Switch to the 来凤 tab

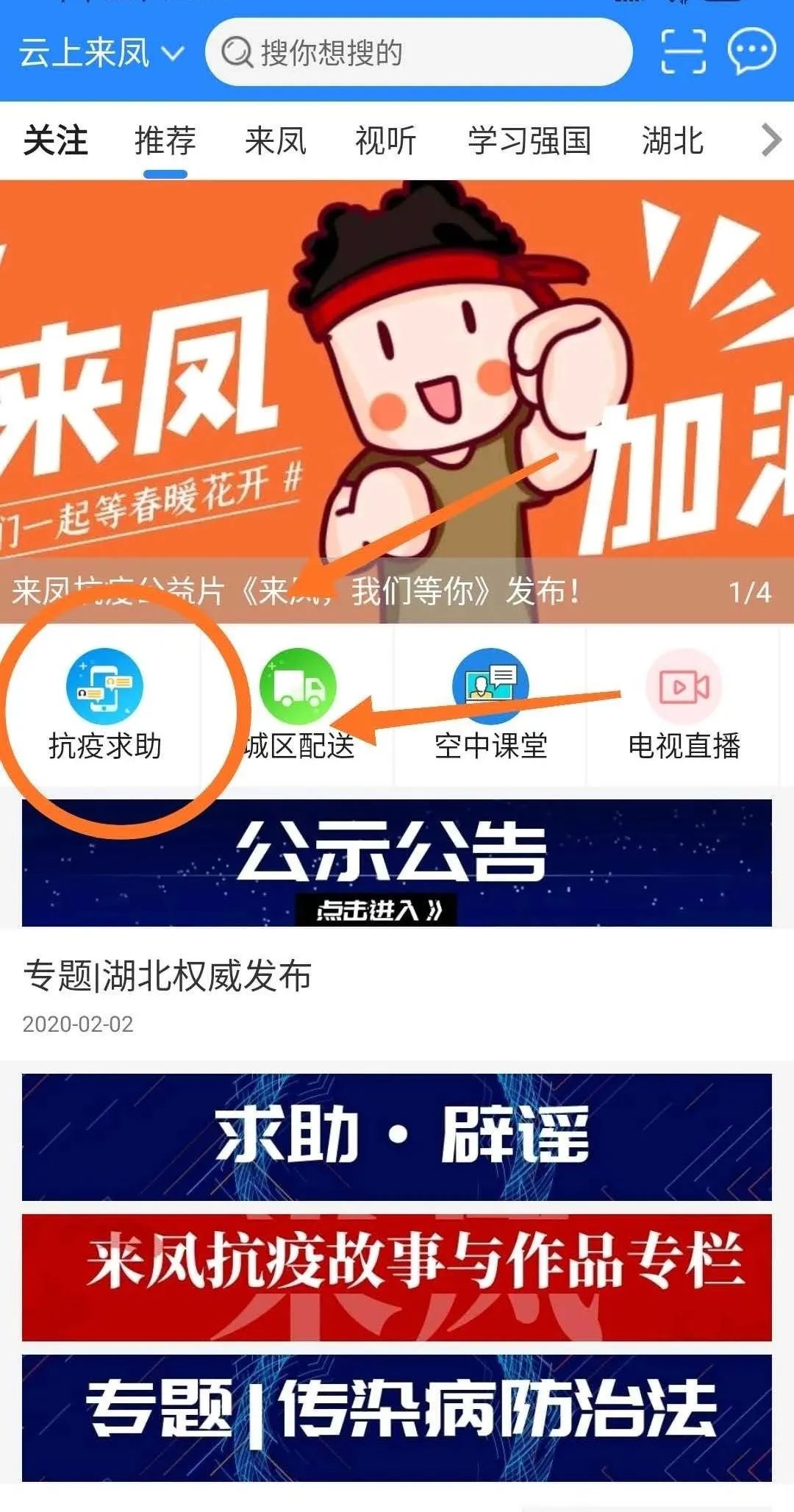pos(276,140)
